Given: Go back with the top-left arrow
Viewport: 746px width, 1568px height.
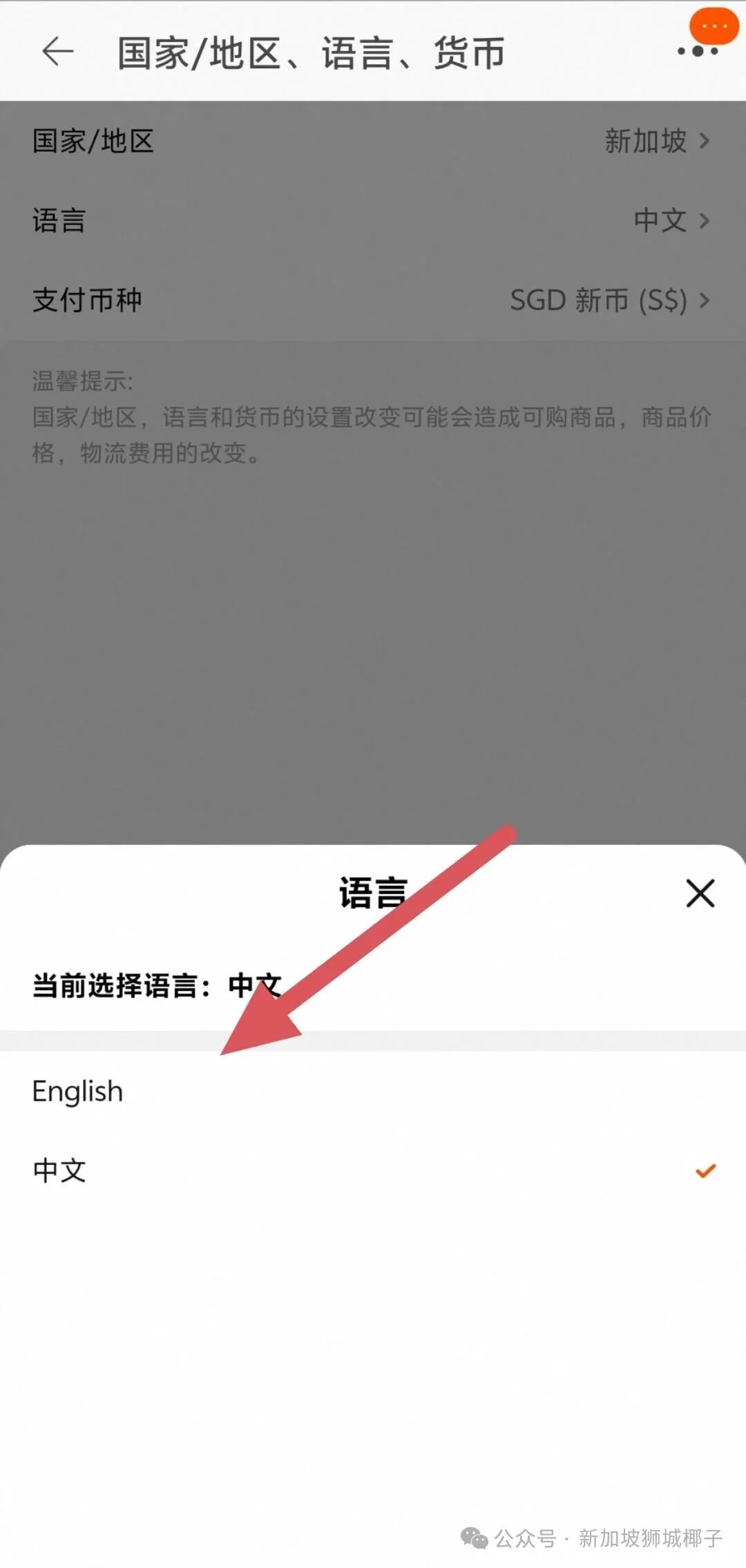Looking at the screenshot, I should (x=58, y=52).
